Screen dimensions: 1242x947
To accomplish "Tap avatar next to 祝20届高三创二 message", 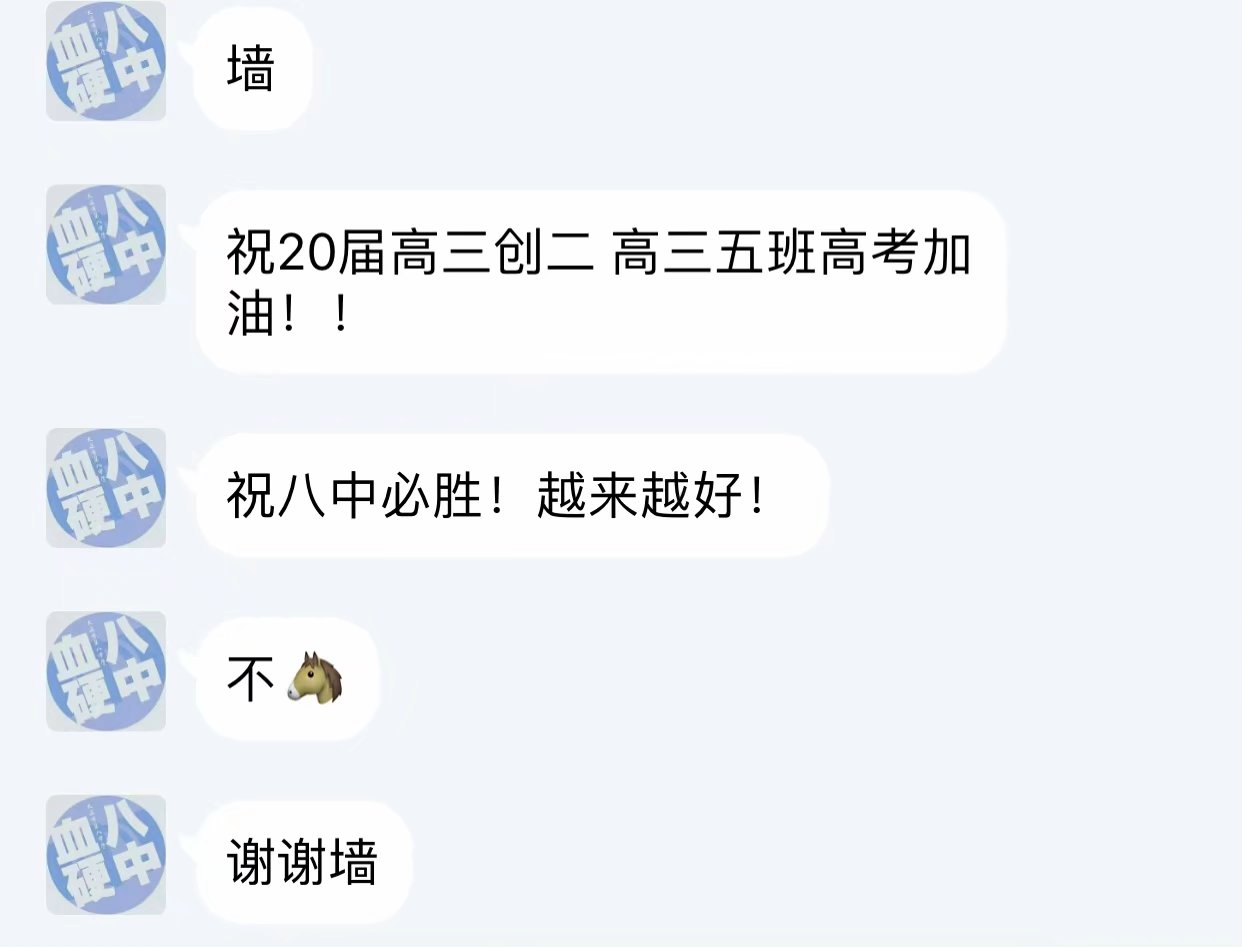I will (x=106, y=244).
